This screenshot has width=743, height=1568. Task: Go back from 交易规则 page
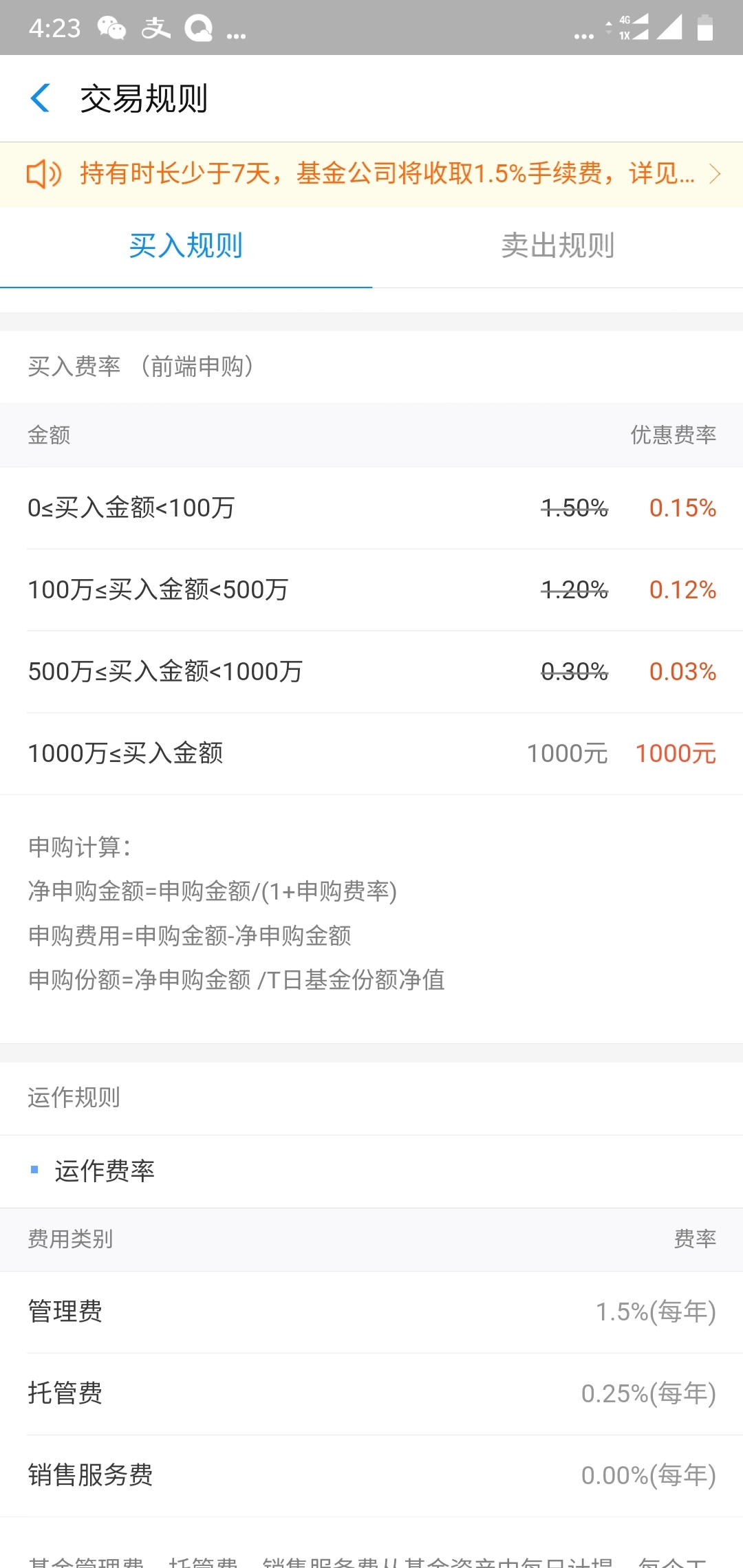[x=41, y=98]
